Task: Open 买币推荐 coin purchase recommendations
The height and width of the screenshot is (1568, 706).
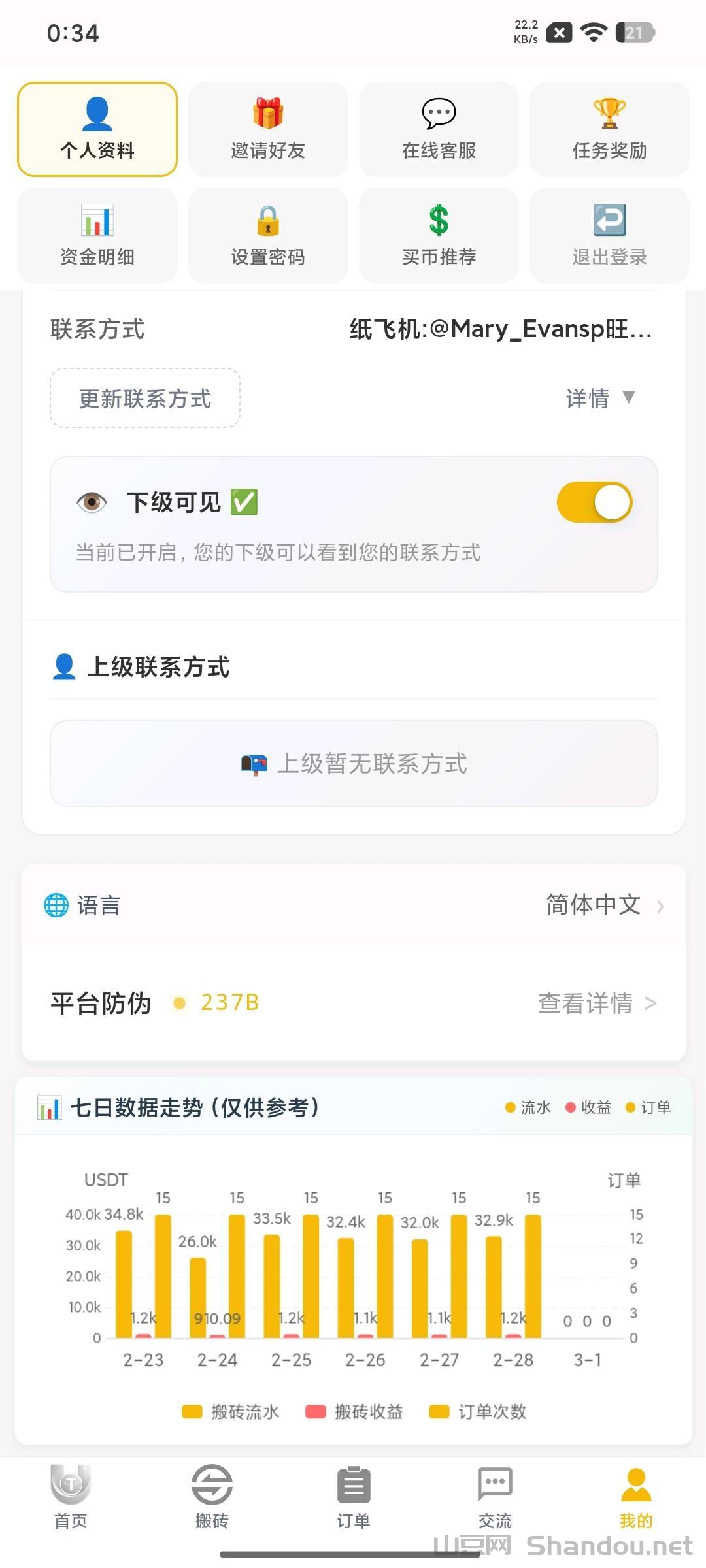Action: point(439,235)
